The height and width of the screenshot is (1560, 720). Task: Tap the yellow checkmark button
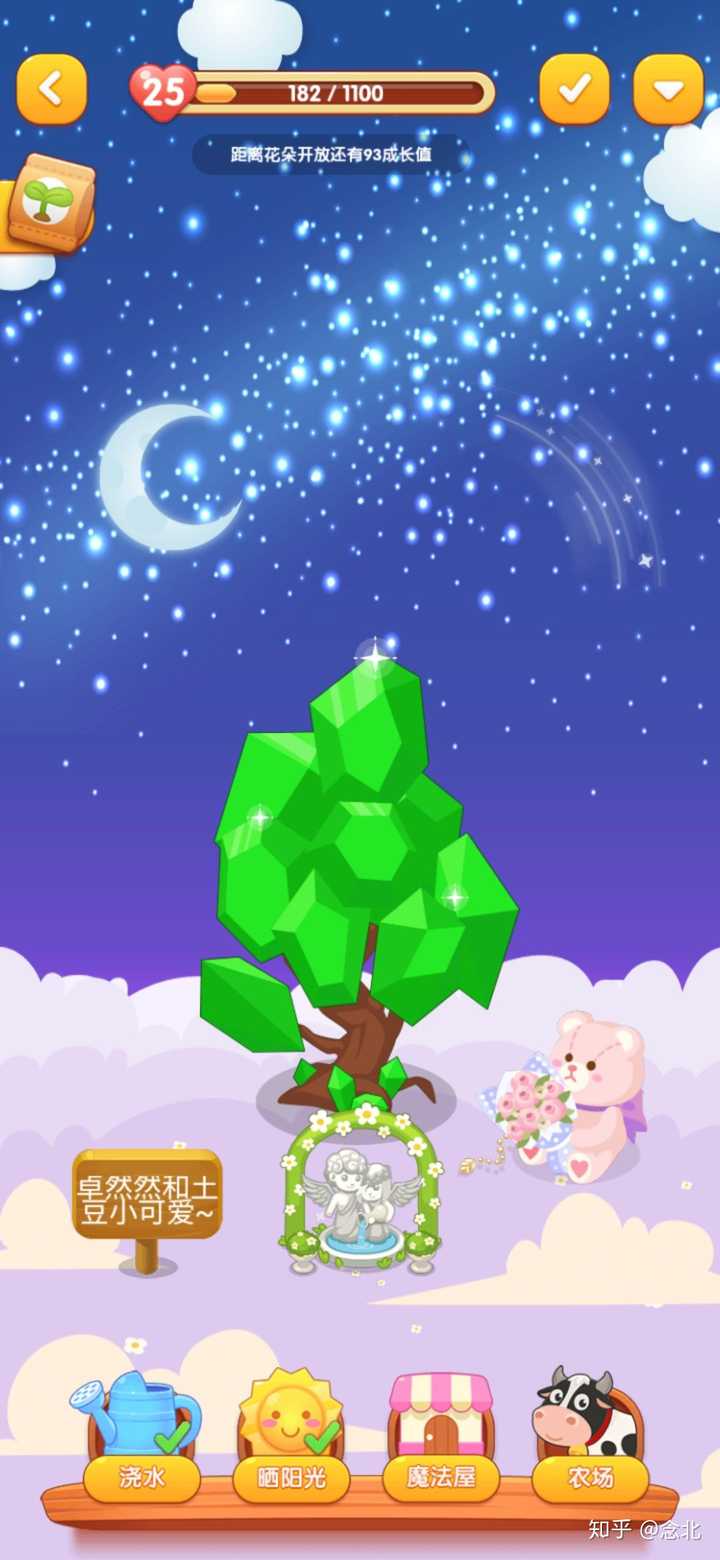click(574, 89)
